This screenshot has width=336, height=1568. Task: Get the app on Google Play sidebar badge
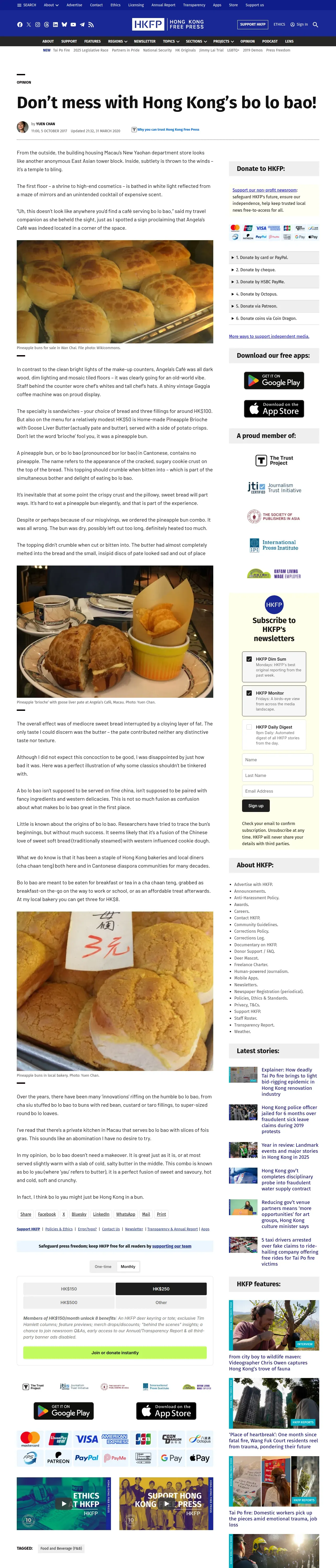click(274, 381)
